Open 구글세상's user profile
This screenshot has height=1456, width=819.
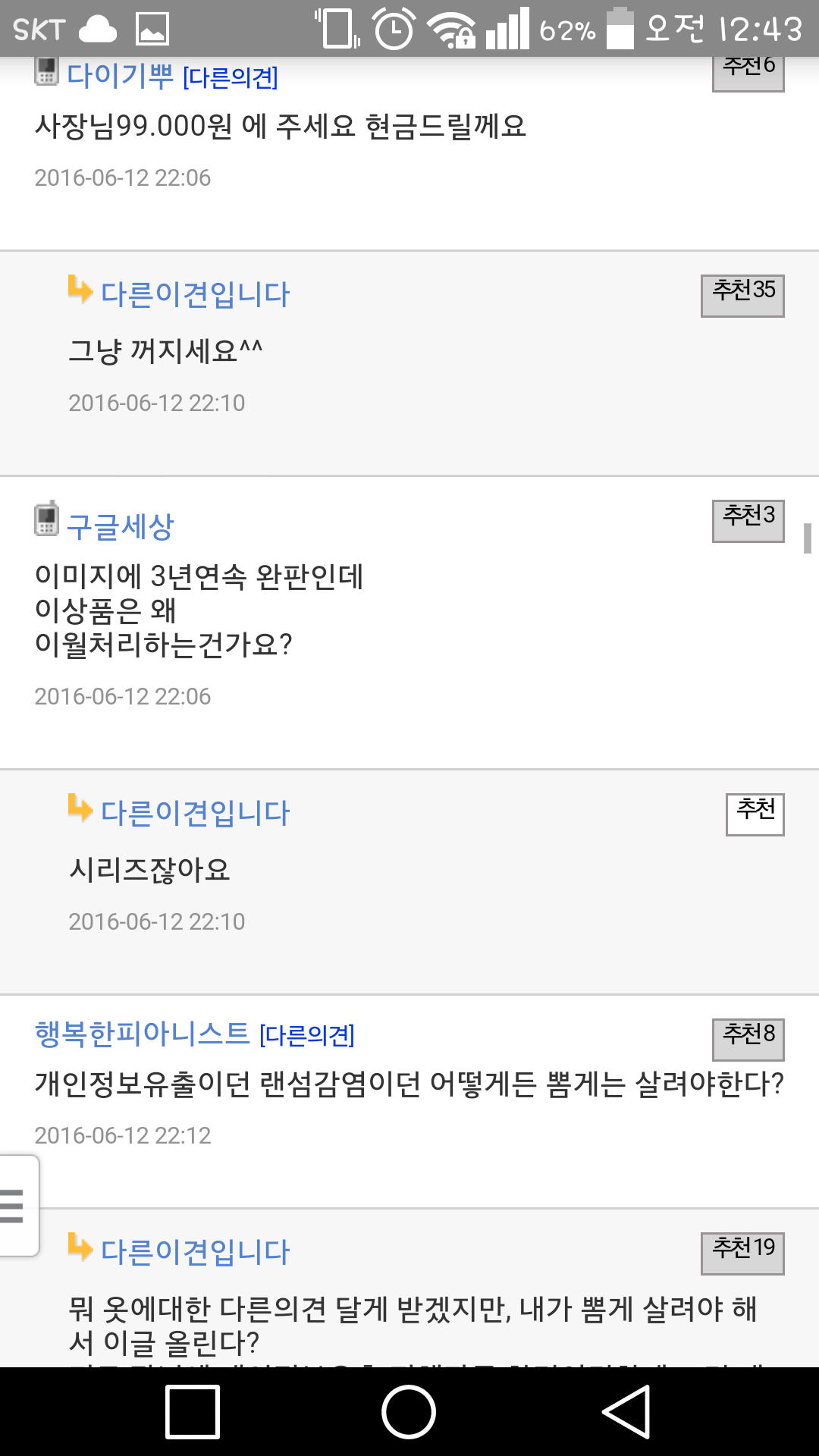pyautogui.click(x=120, y=526)
